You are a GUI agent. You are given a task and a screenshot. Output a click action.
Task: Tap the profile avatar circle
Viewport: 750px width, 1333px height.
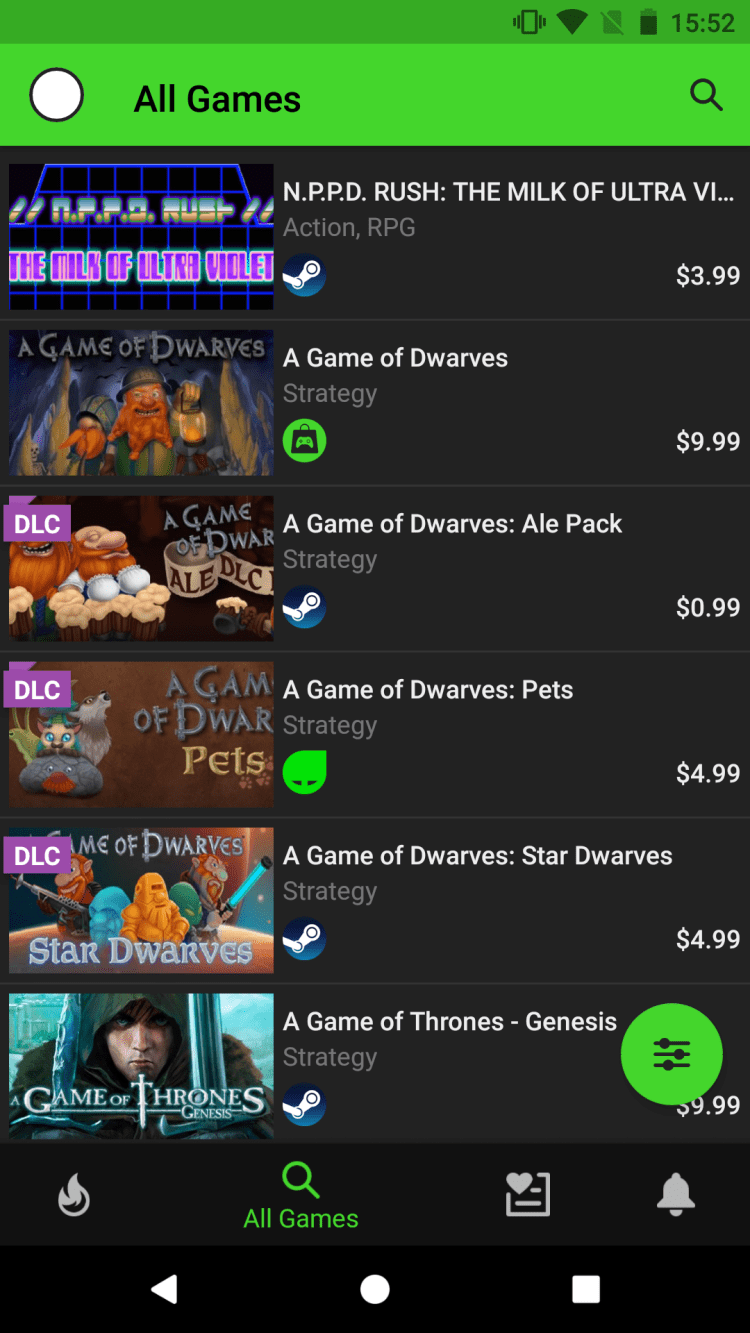[56, 96]
